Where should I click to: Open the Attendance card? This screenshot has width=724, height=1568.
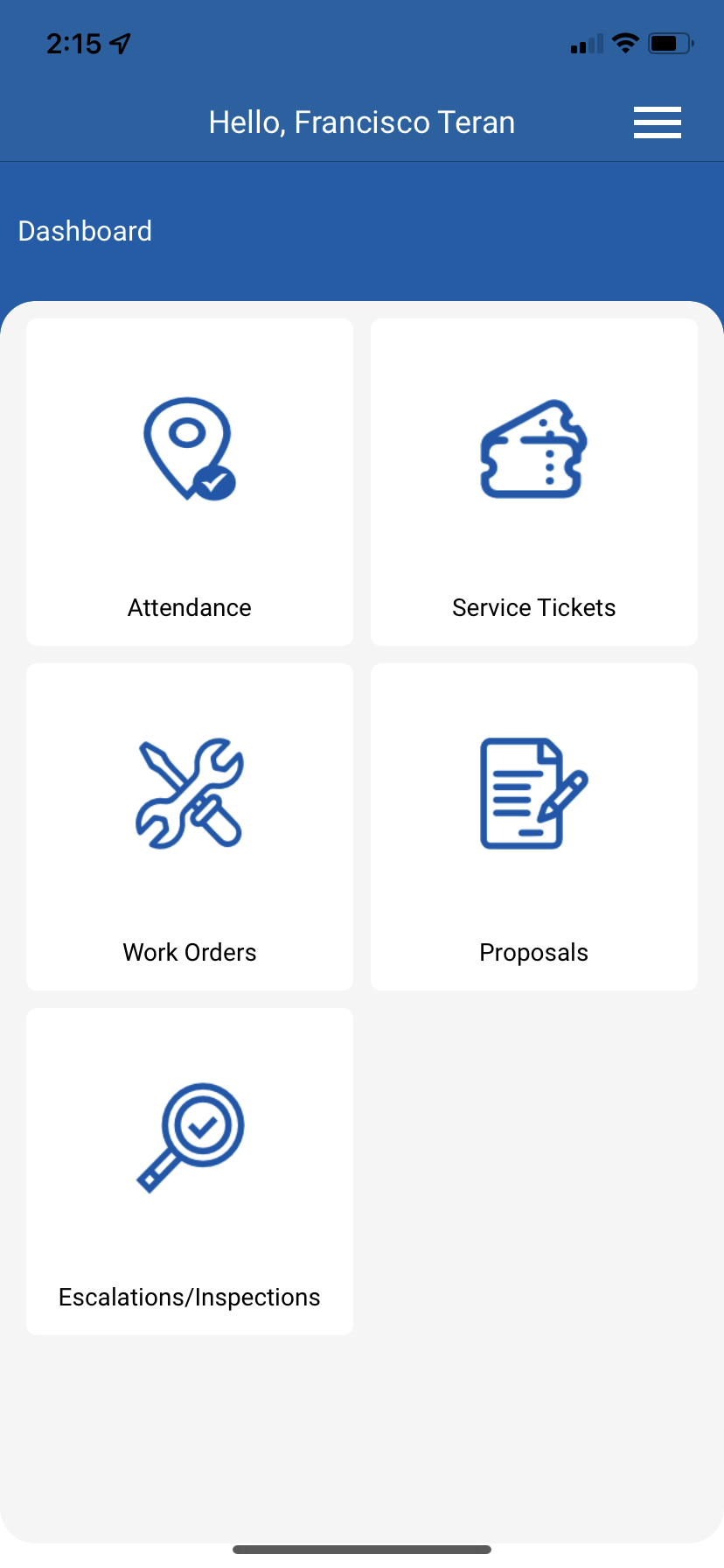click(x=189, y=482)
